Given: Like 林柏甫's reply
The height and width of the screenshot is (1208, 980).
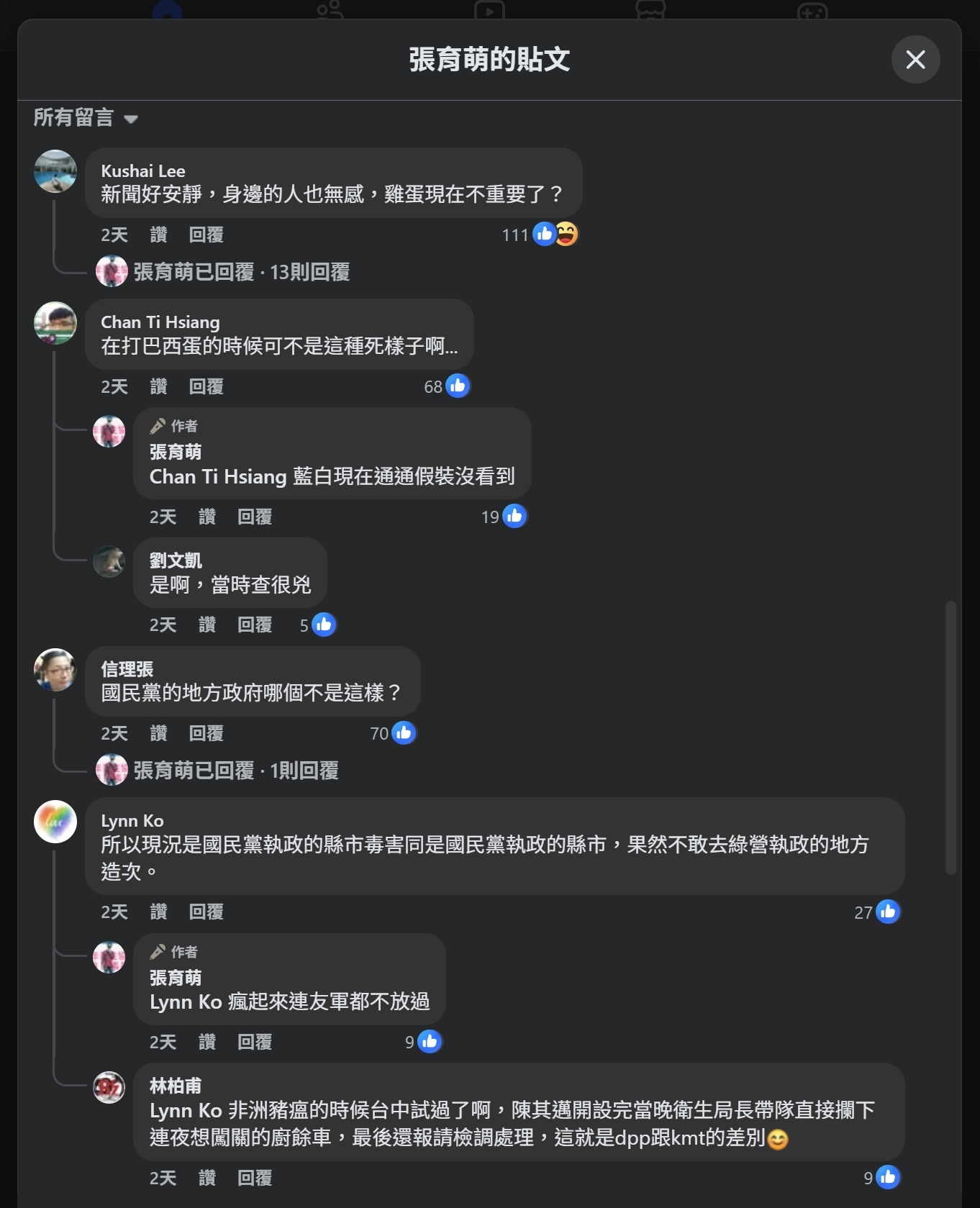Looking at the screenshot, I should click(207, 1179).
